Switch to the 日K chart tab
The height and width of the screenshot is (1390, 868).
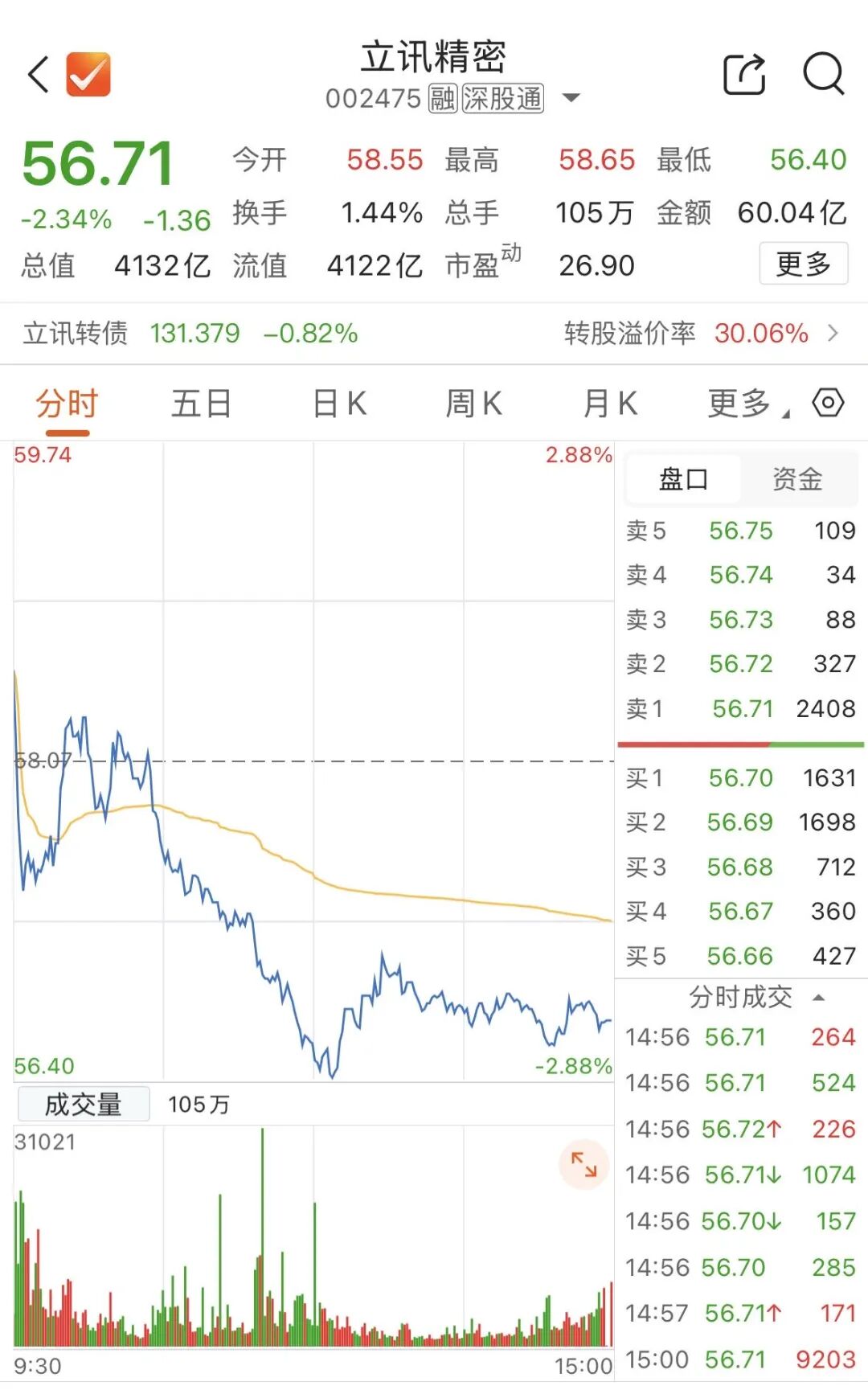coord(339,404)
